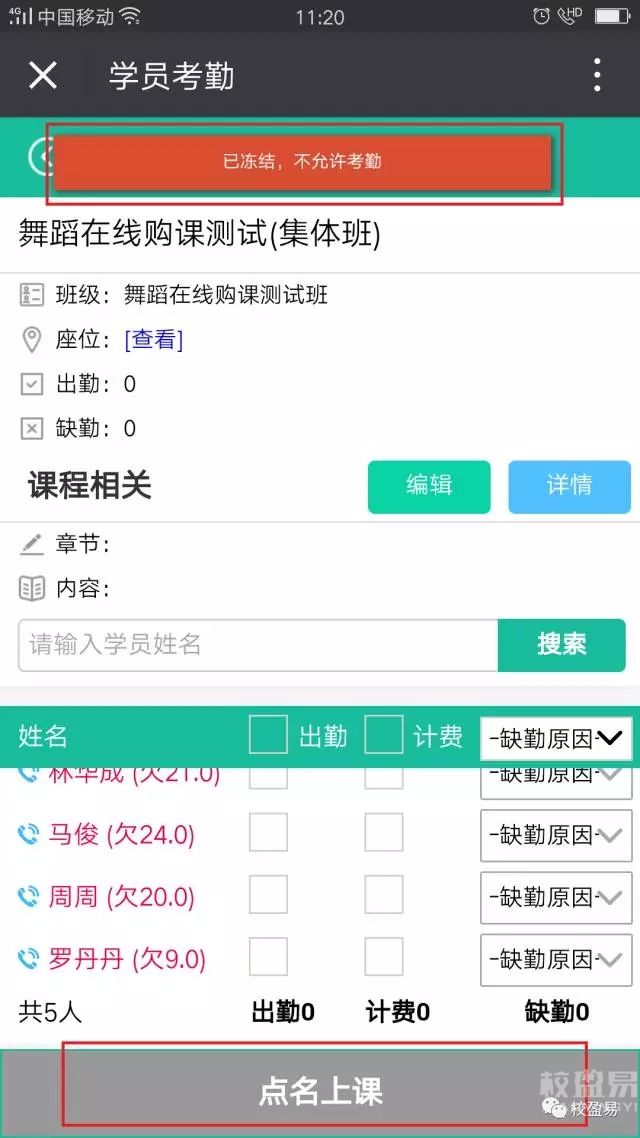Mark 周周 as attended

pyautogui.click(x=268, y=895)
